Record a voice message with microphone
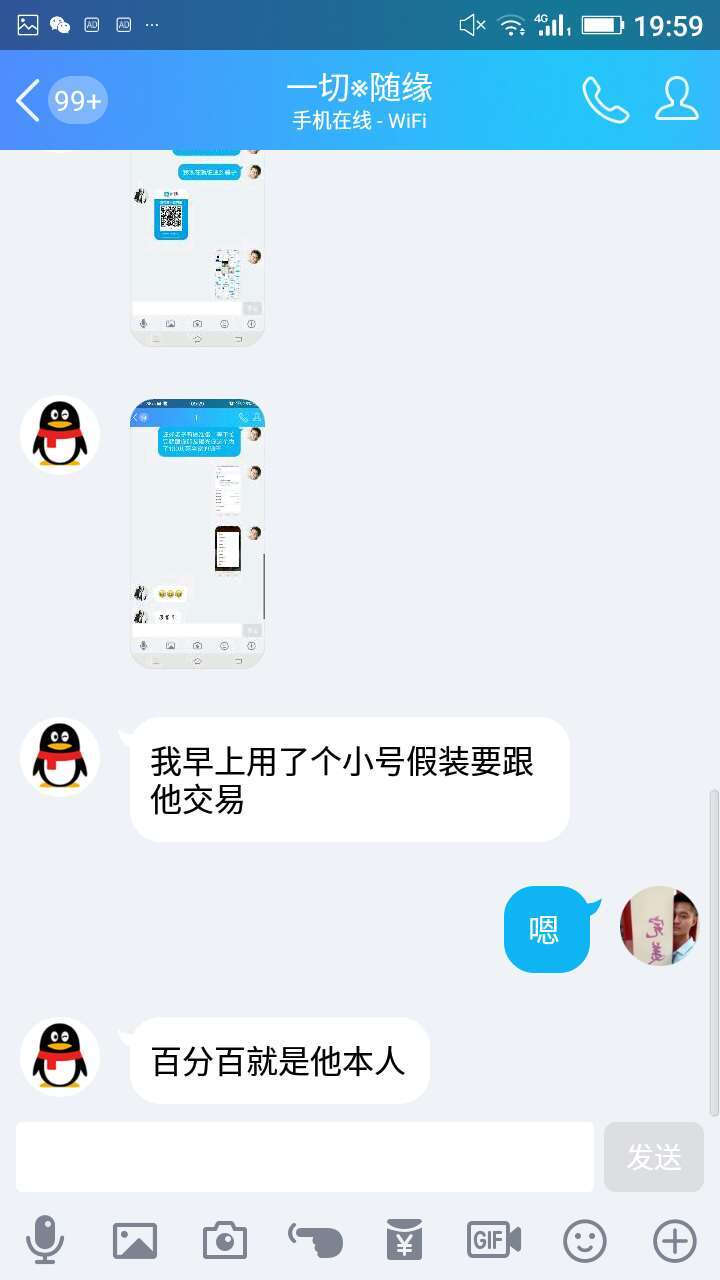 coord(45,1240)
